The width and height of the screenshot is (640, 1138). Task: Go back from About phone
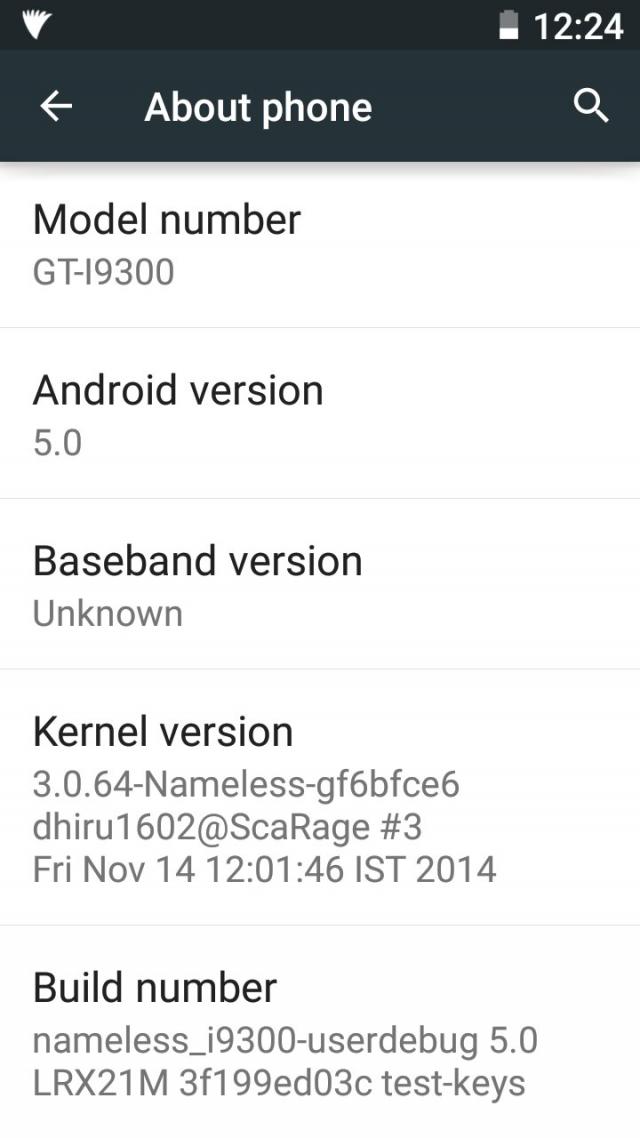click(56, 107)
